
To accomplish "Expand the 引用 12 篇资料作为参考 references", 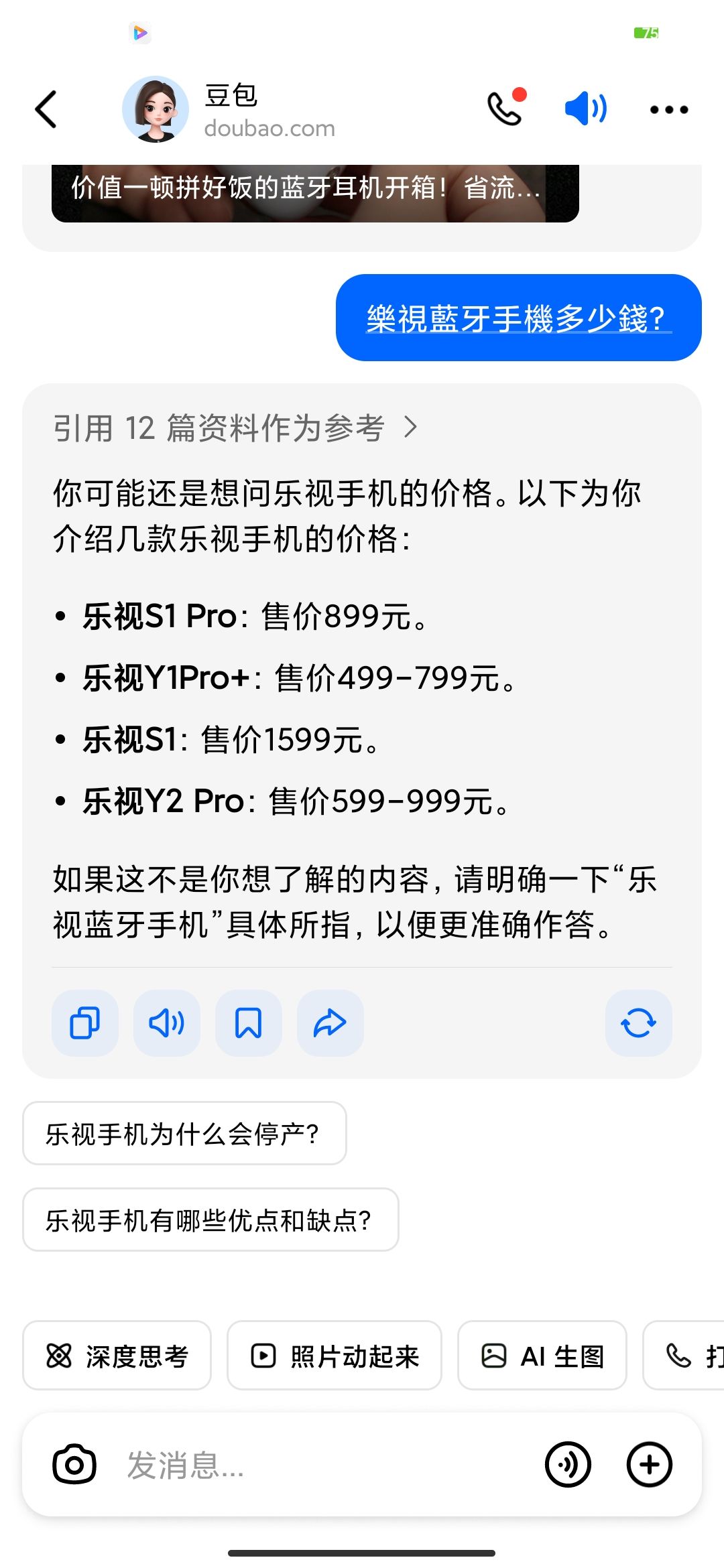I will click(x=235, y=428).
